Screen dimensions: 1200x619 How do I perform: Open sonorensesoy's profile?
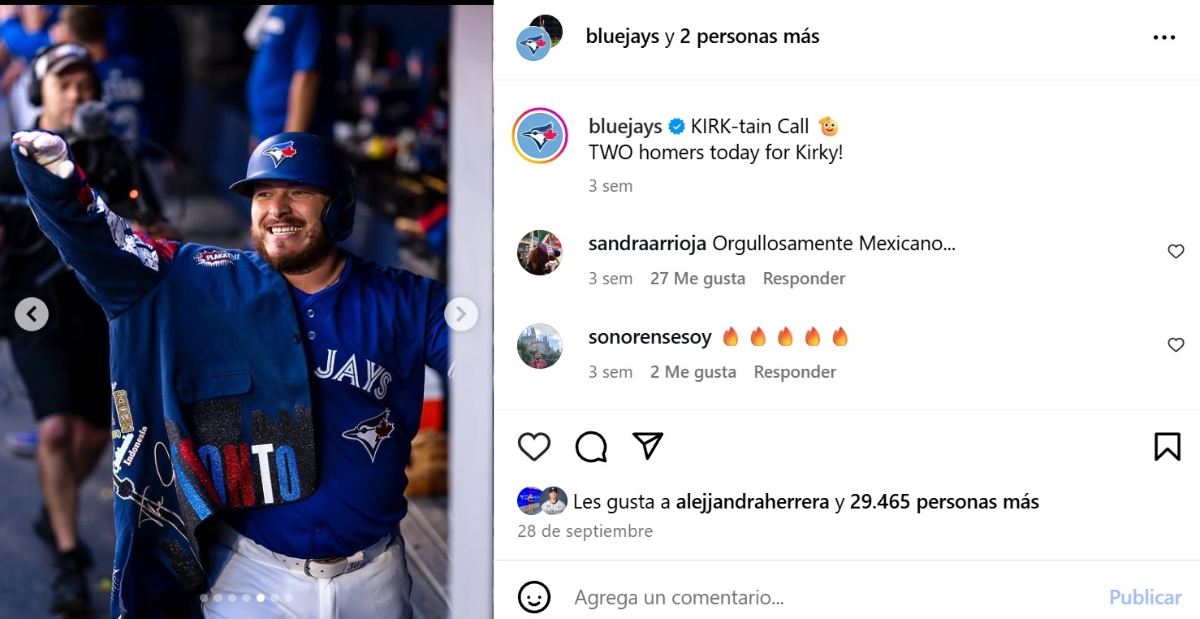tap(649, 338)
